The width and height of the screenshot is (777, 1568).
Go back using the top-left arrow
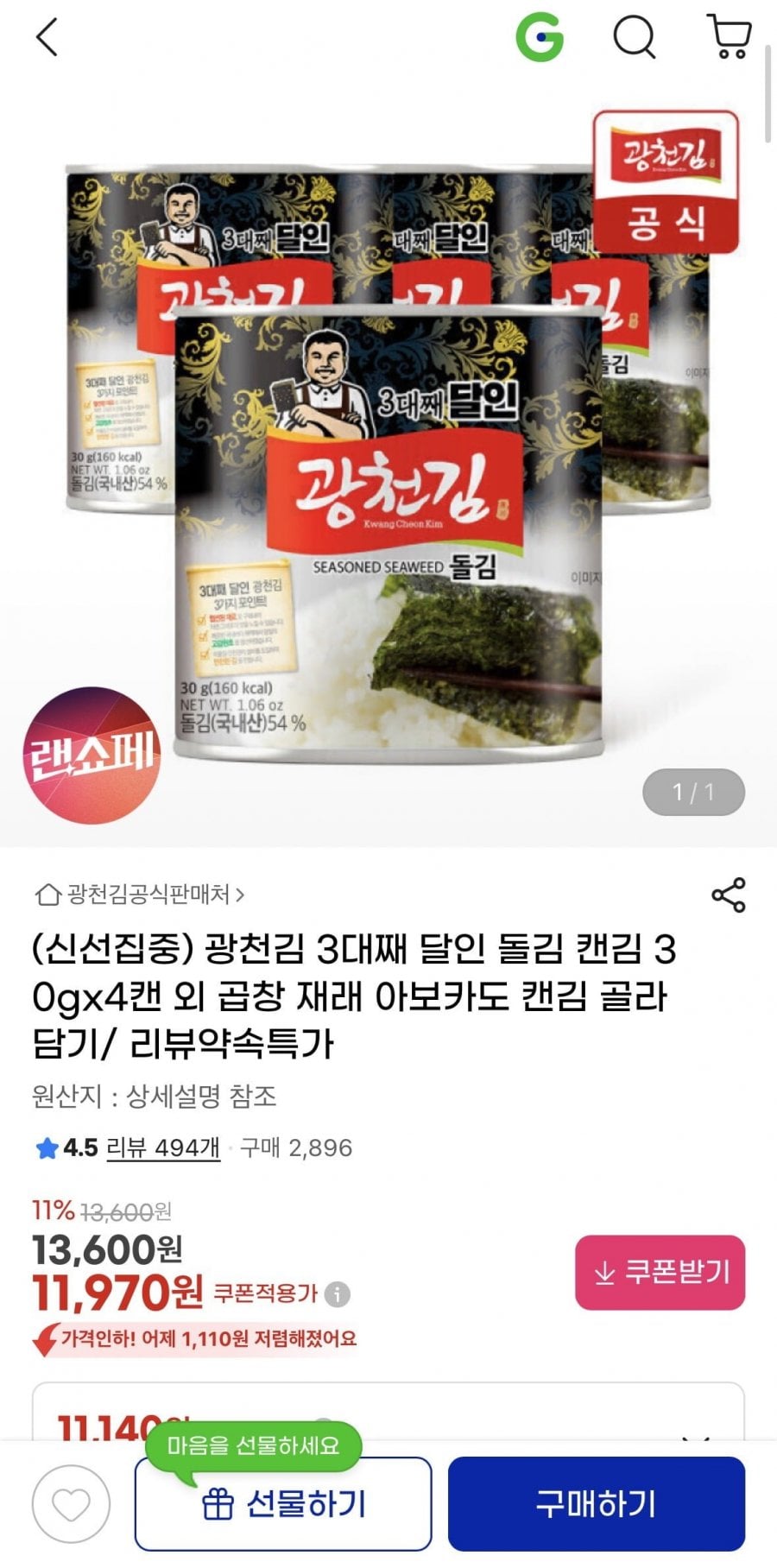47,38
